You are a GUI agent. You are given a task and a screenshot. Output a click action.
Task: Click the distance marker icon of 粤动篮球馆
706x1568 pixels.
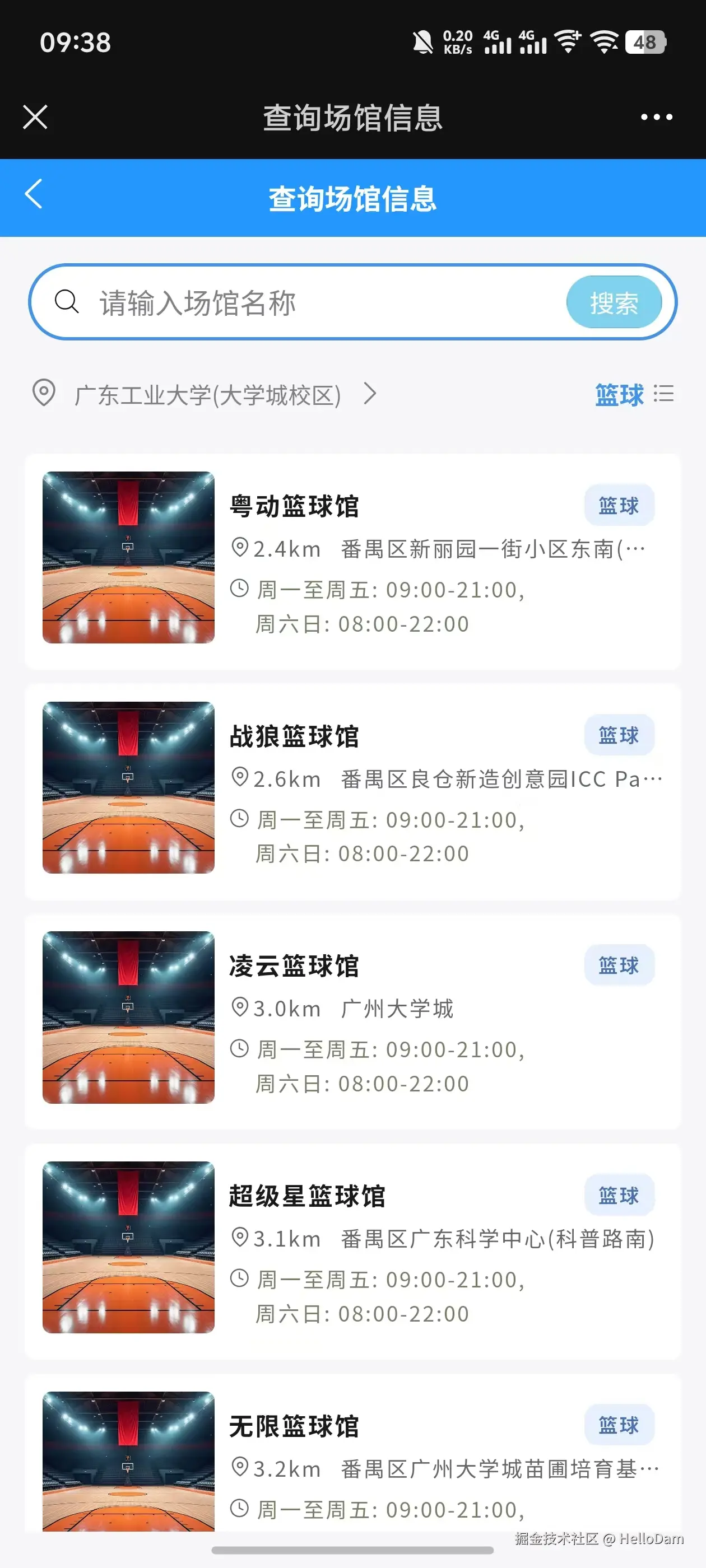(x=240, y=547)
